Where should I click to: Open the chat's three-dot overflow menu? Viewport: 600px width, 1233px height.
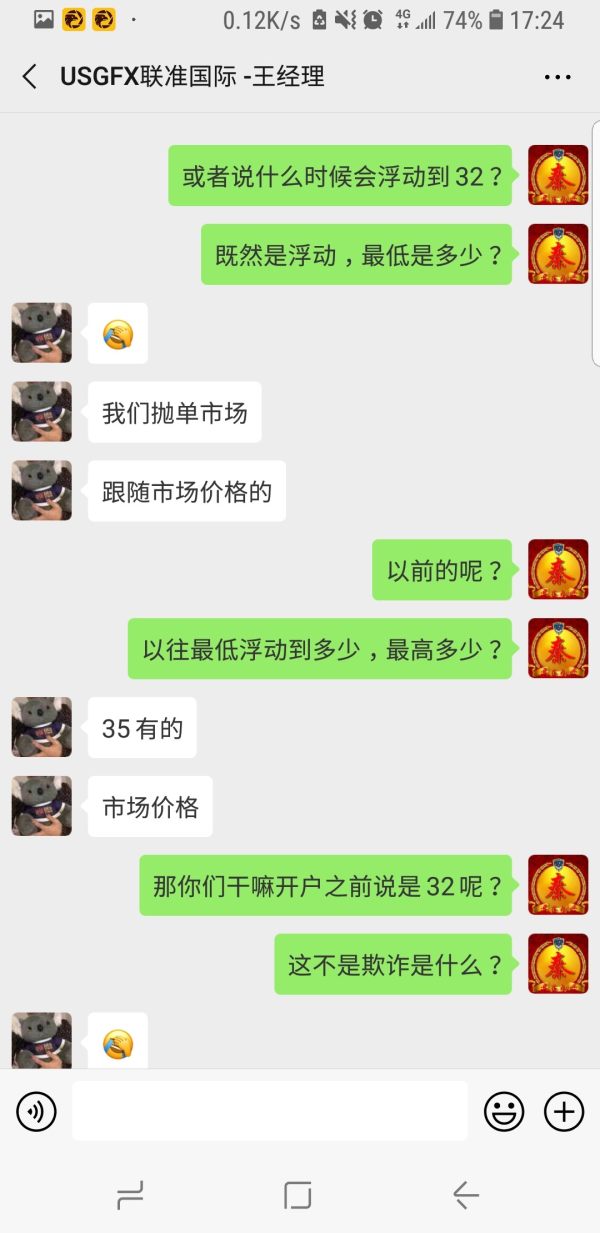[557, 77]
